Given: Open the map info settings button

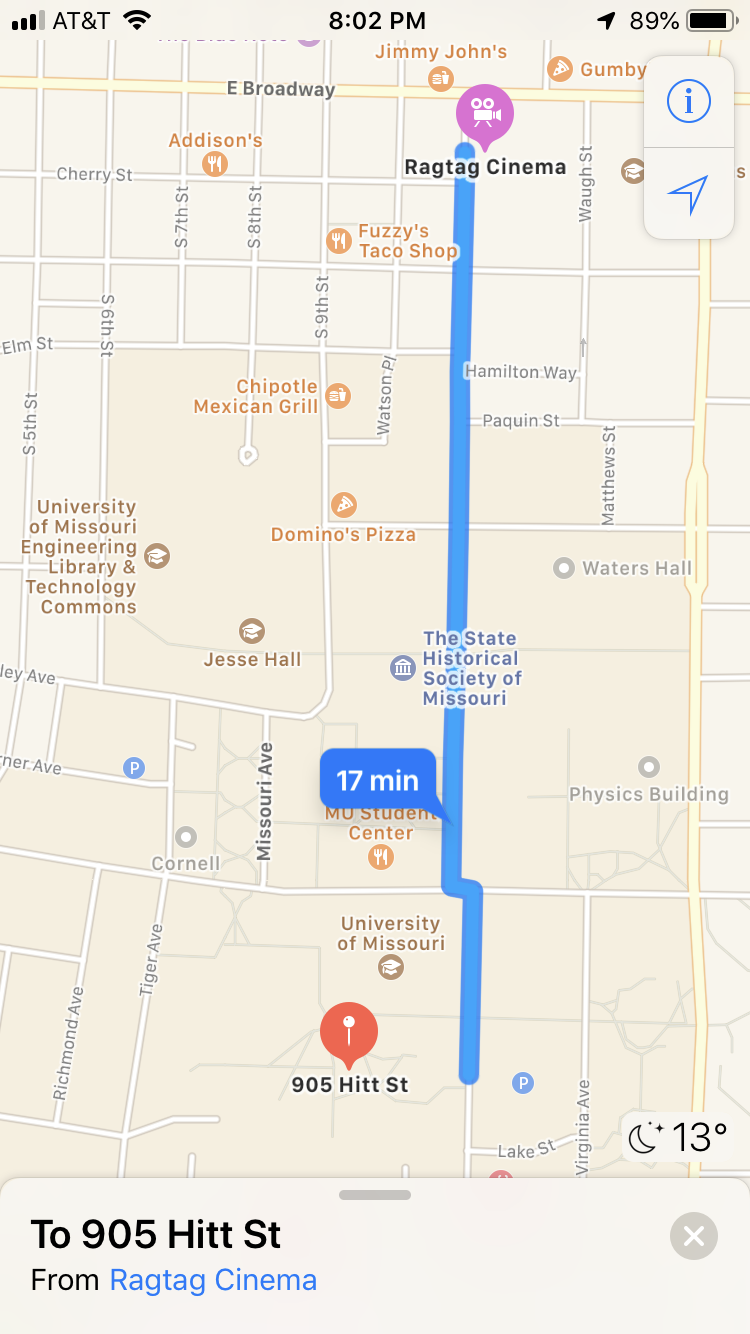Looking at the screenshot, I should click(x=689, y=101).
